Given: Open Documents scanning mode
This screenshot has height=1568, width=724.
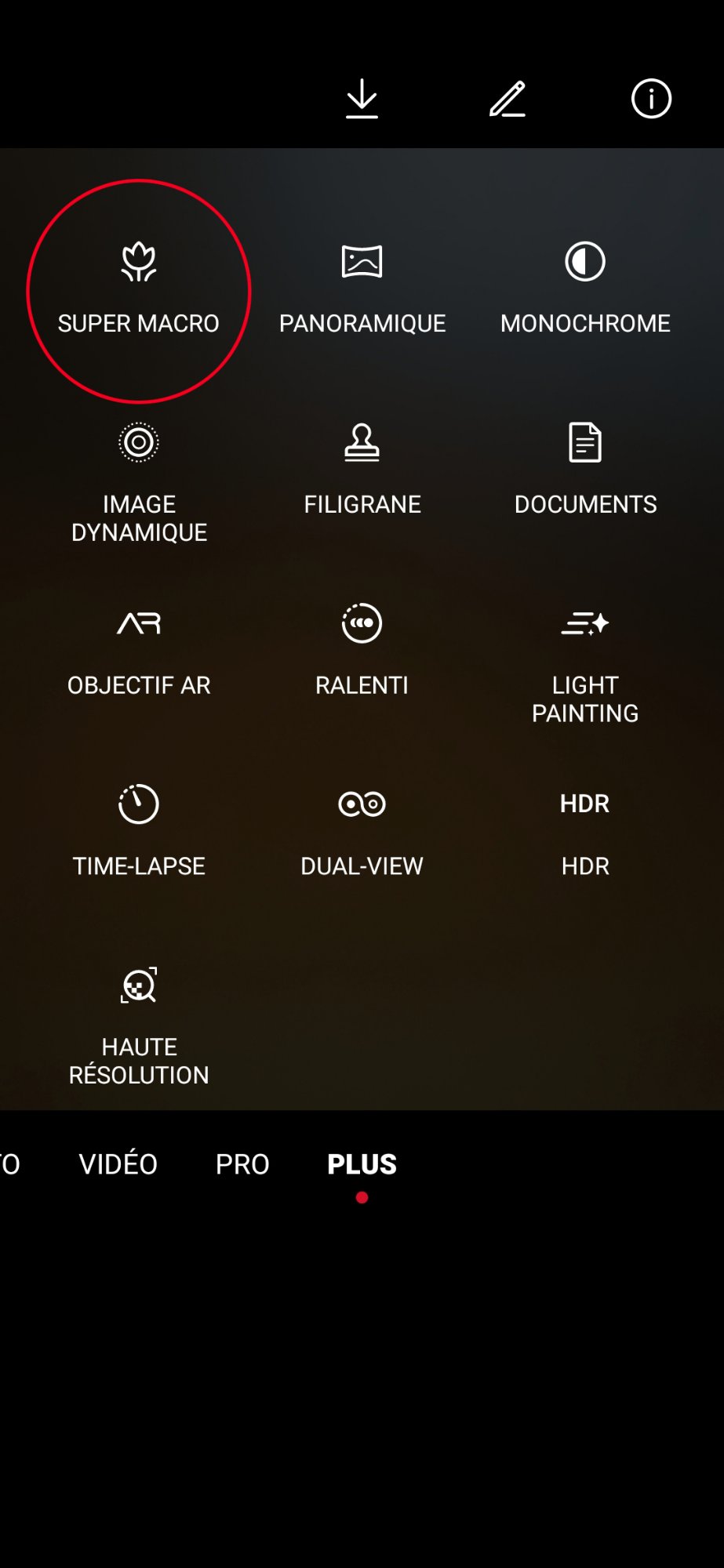Looking at the screenshot, I should 585,470.
